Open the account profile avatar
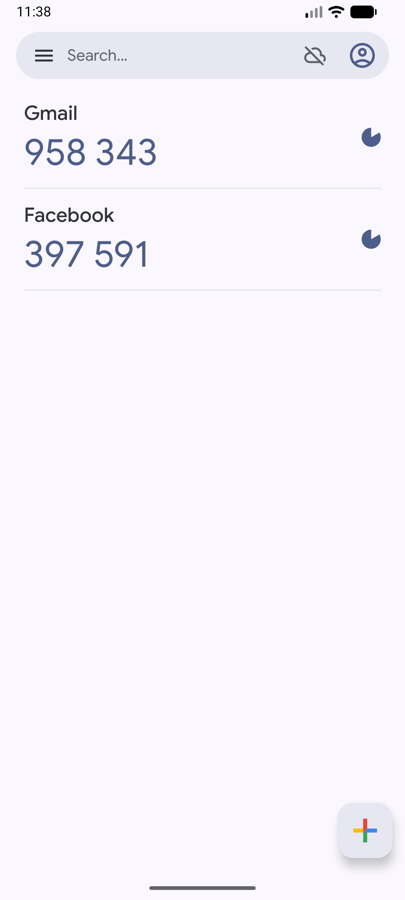 tap(363, 56)
